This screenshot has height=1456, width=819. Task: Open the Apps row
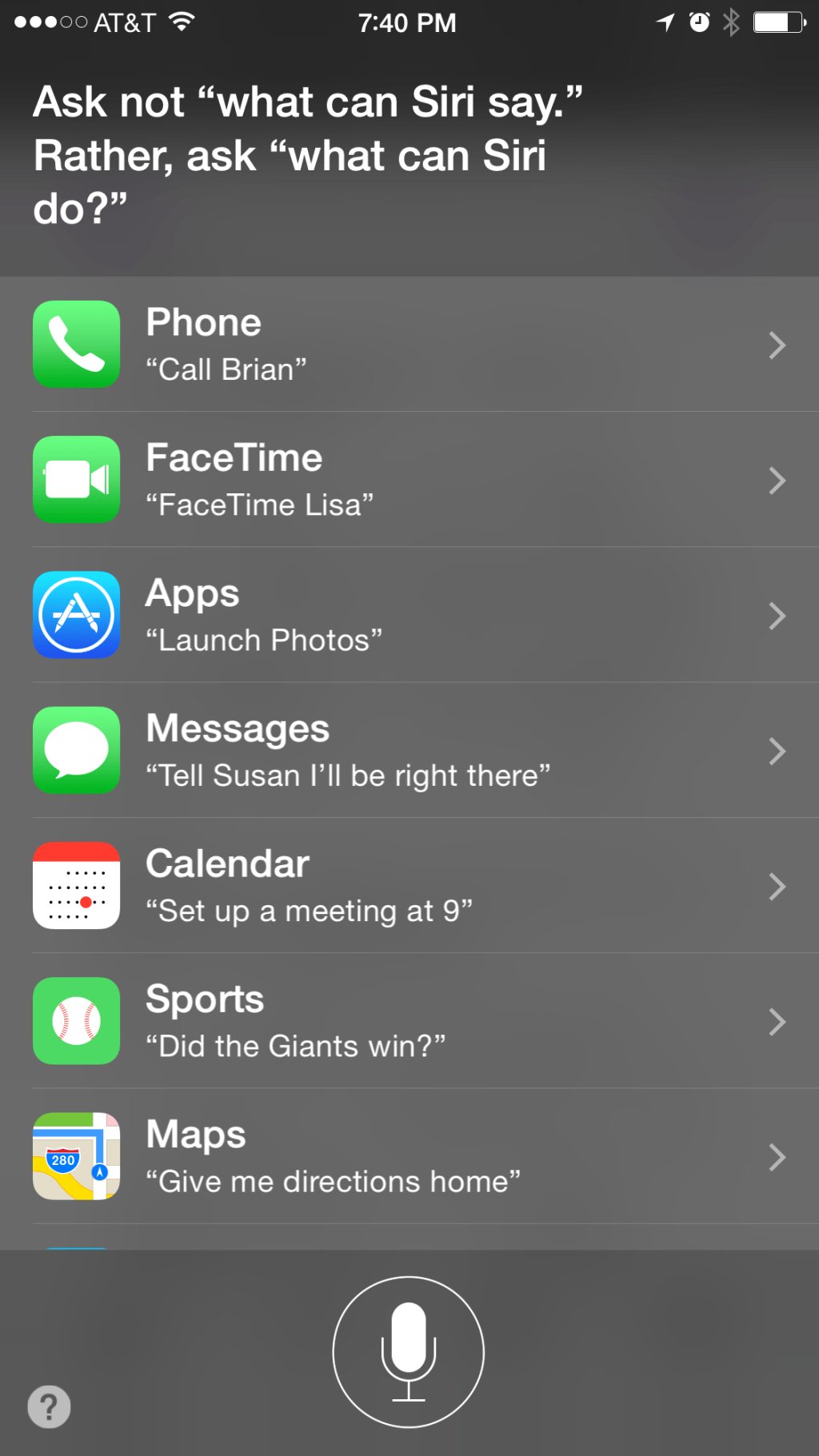(409, 615)
